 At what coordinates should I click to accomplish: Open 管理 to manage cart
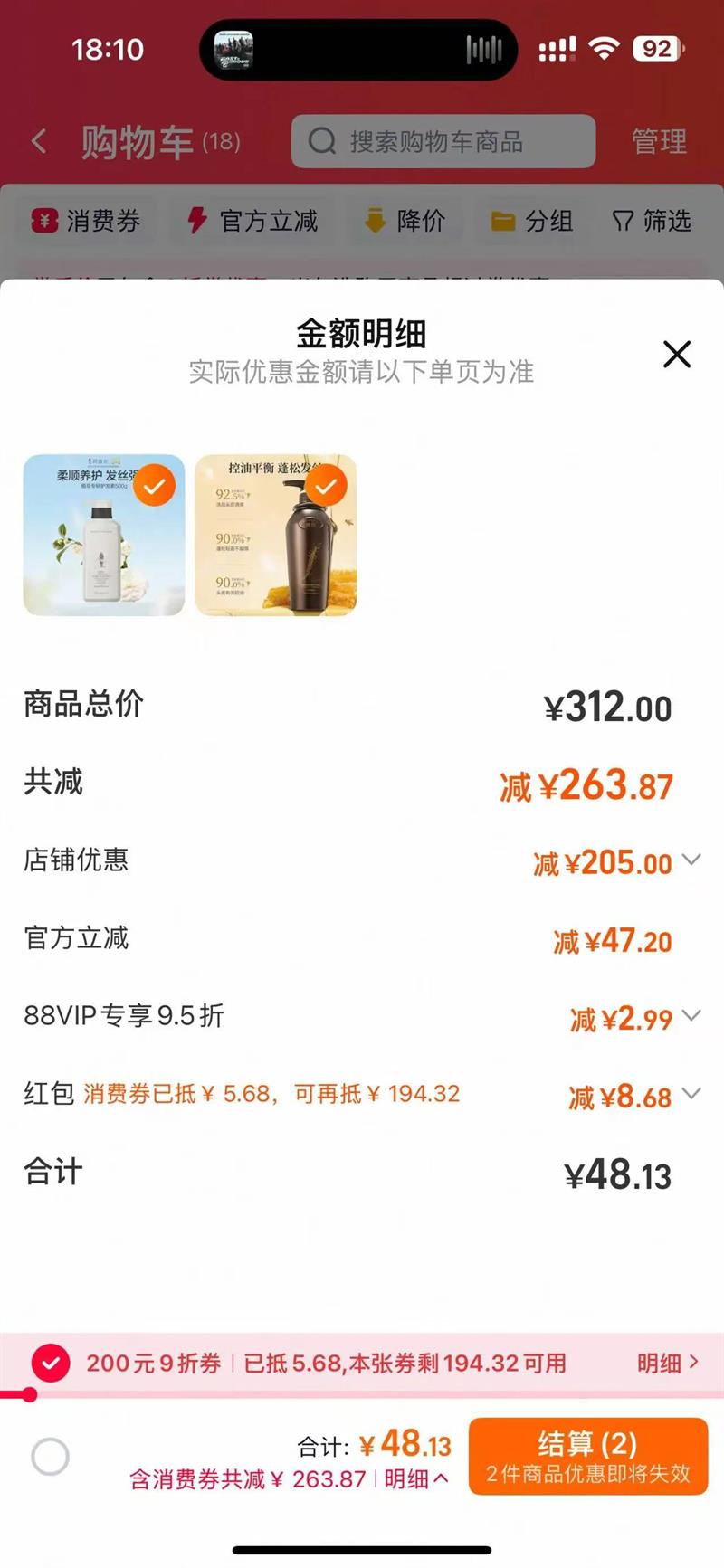(x=659, y=141)
